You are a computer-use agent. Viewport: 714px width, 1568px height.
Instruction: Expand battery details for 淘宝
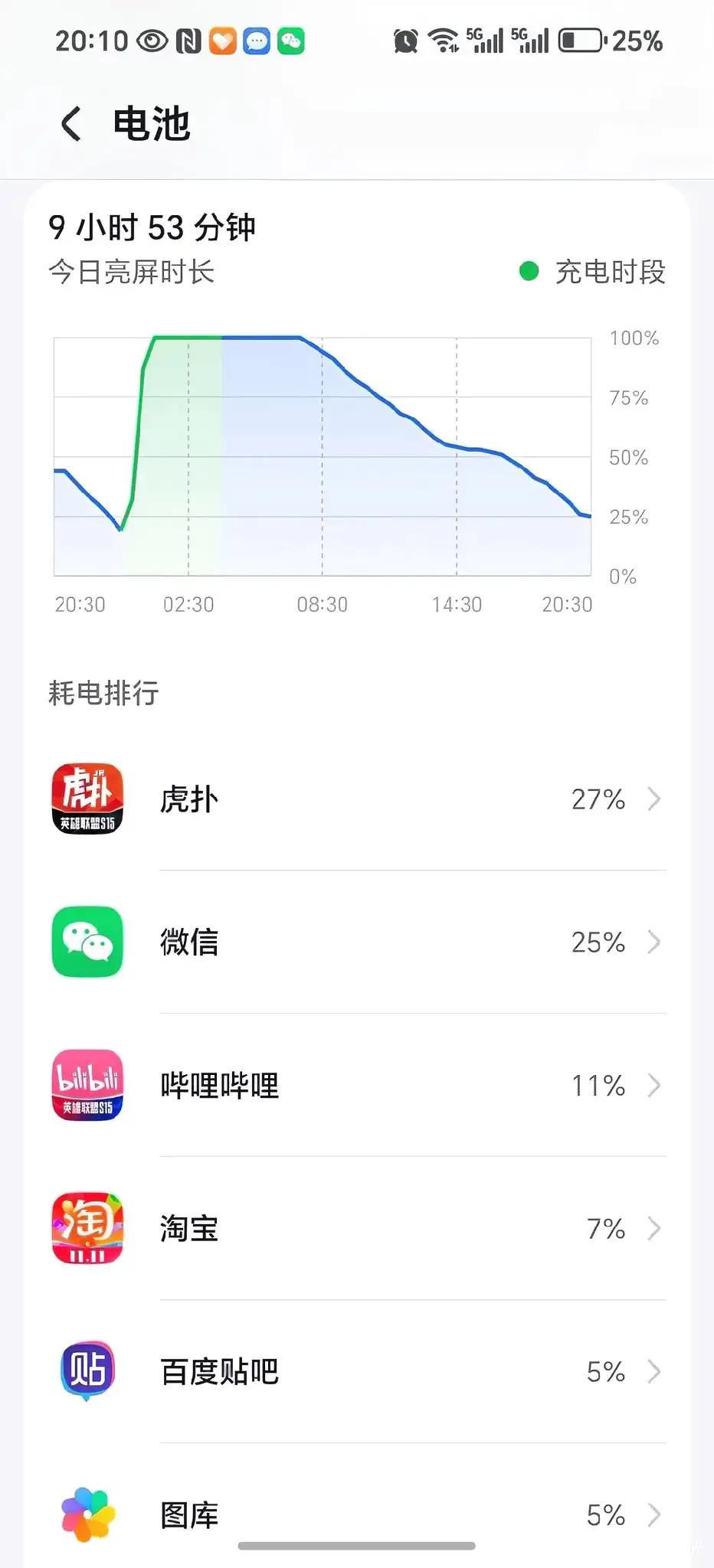pyautogui.click(x=655, y=1228)
